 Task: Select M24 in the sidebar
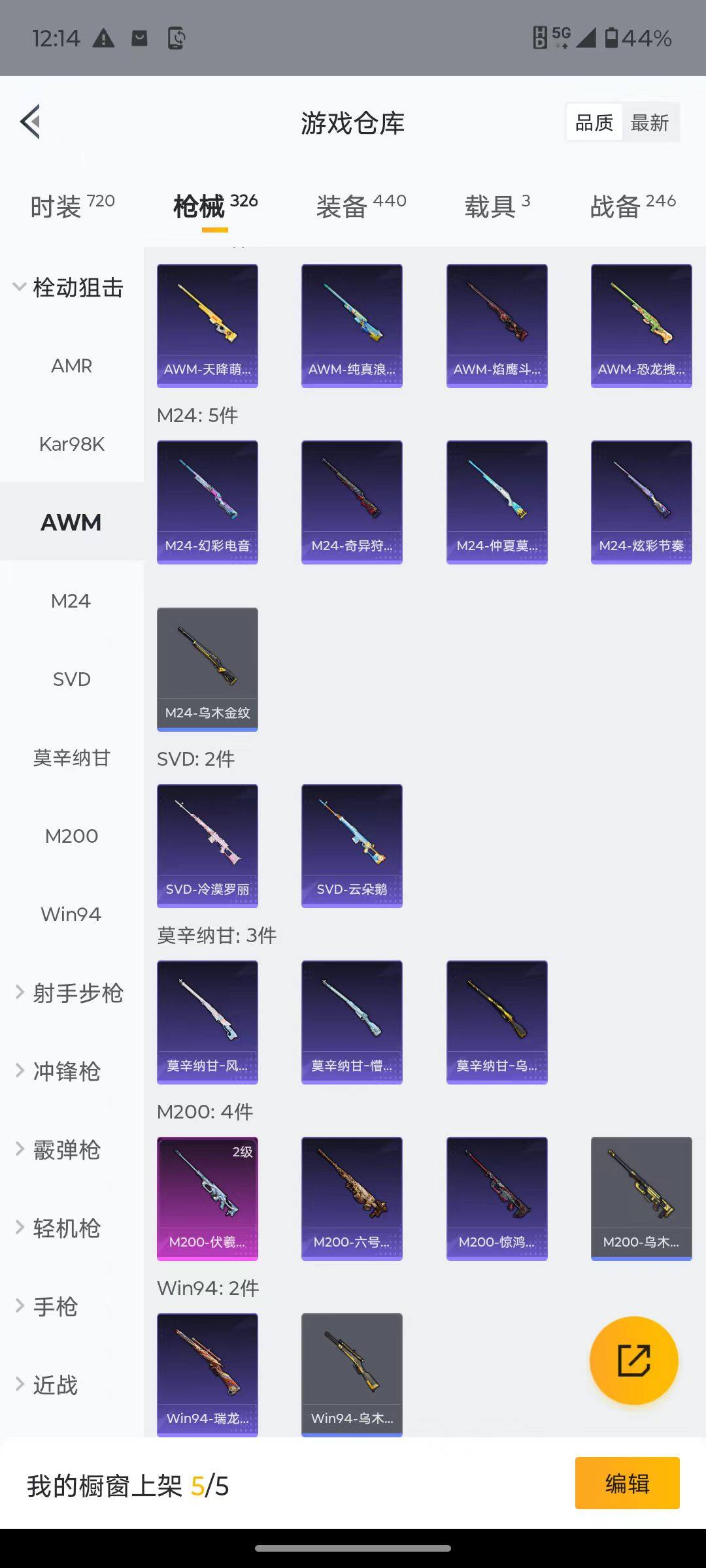[72, 600]
